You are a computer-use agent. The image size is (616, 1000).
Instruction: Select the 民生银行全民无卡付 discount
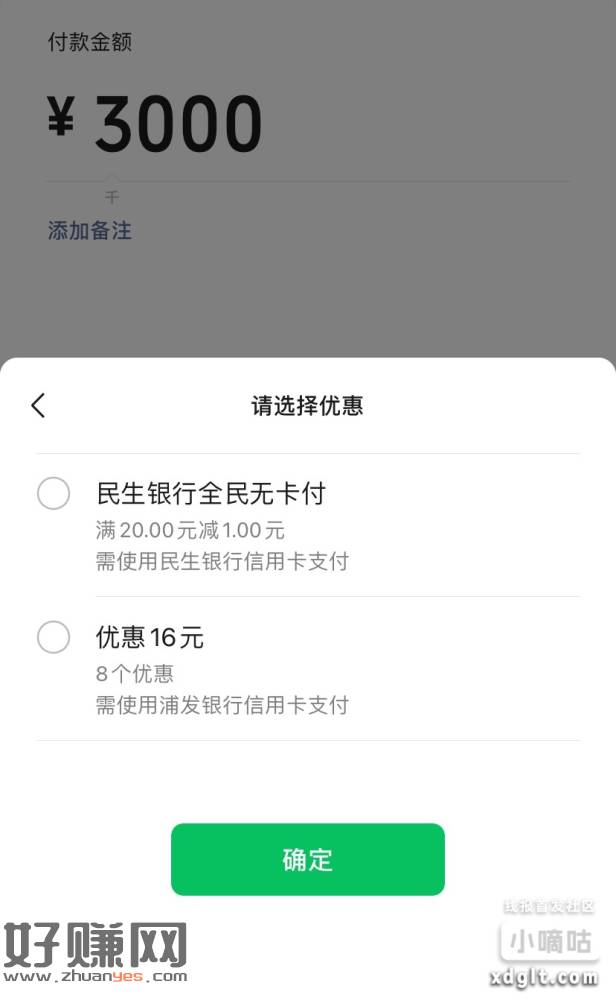[x=54, y=493]
